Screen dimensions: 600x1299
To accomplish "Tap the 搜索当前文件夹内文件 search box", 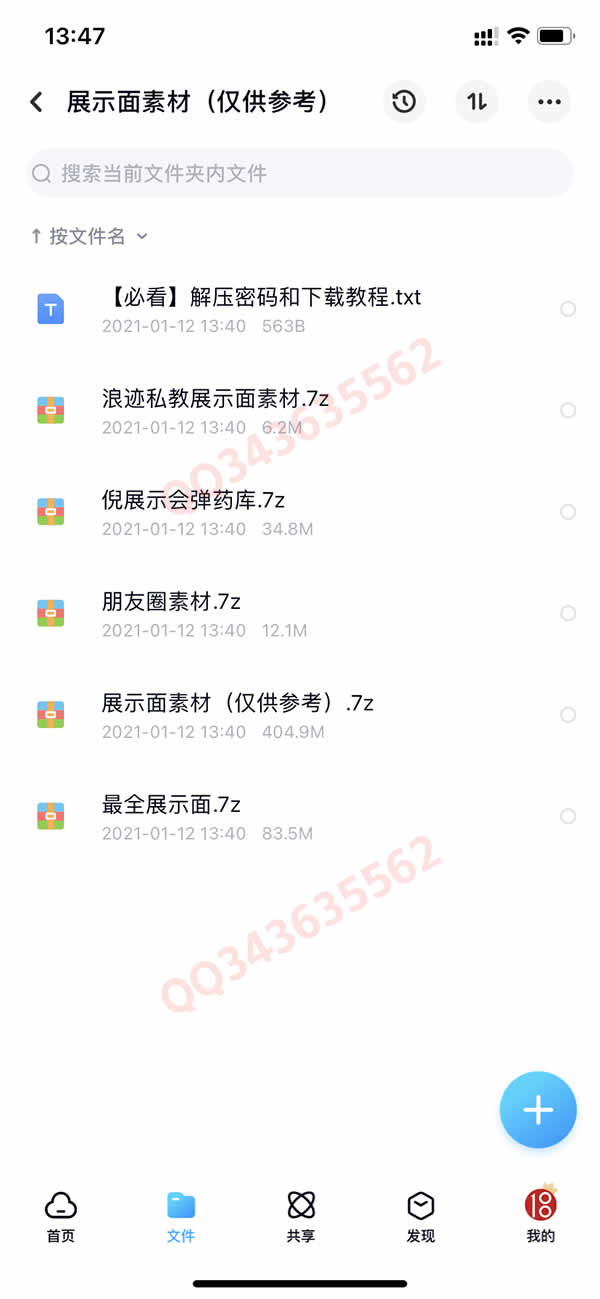I will (x=300, y=174).
